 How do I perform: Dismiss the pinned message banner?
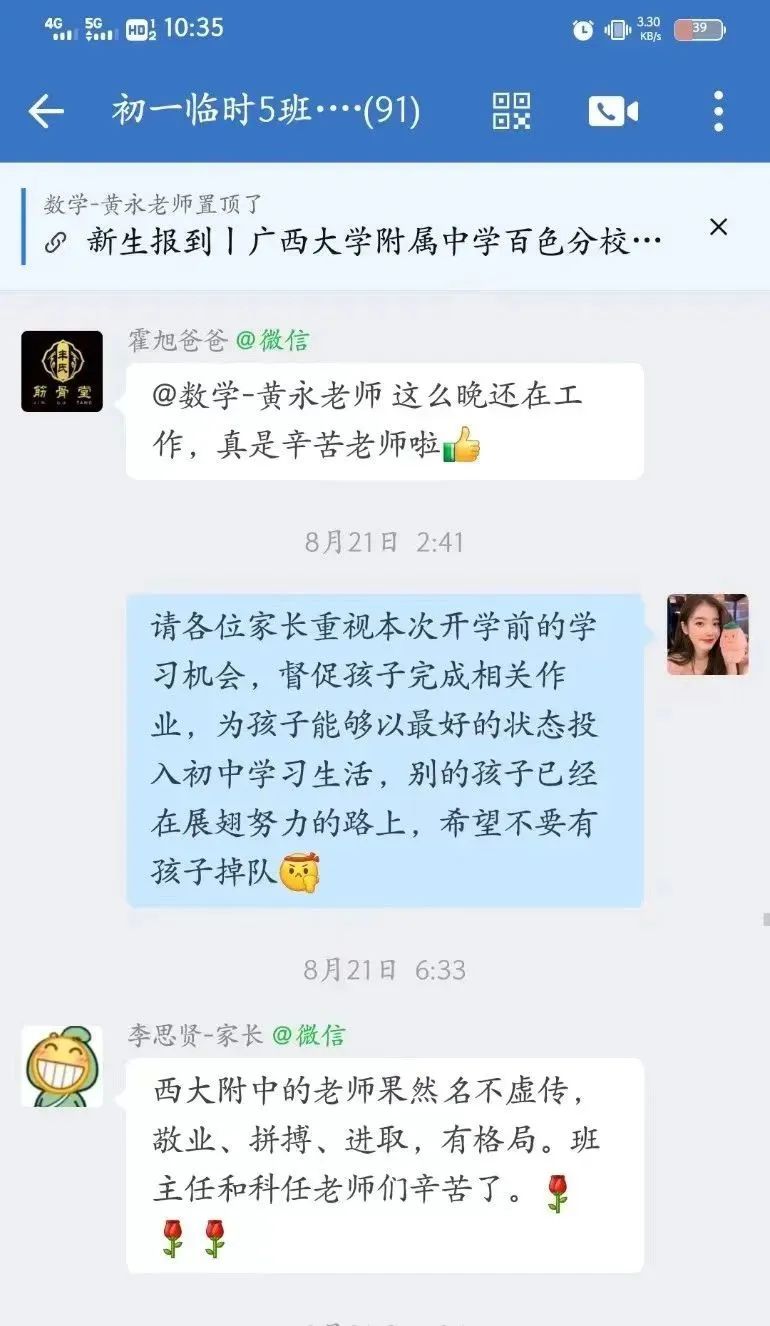point(718,227)
